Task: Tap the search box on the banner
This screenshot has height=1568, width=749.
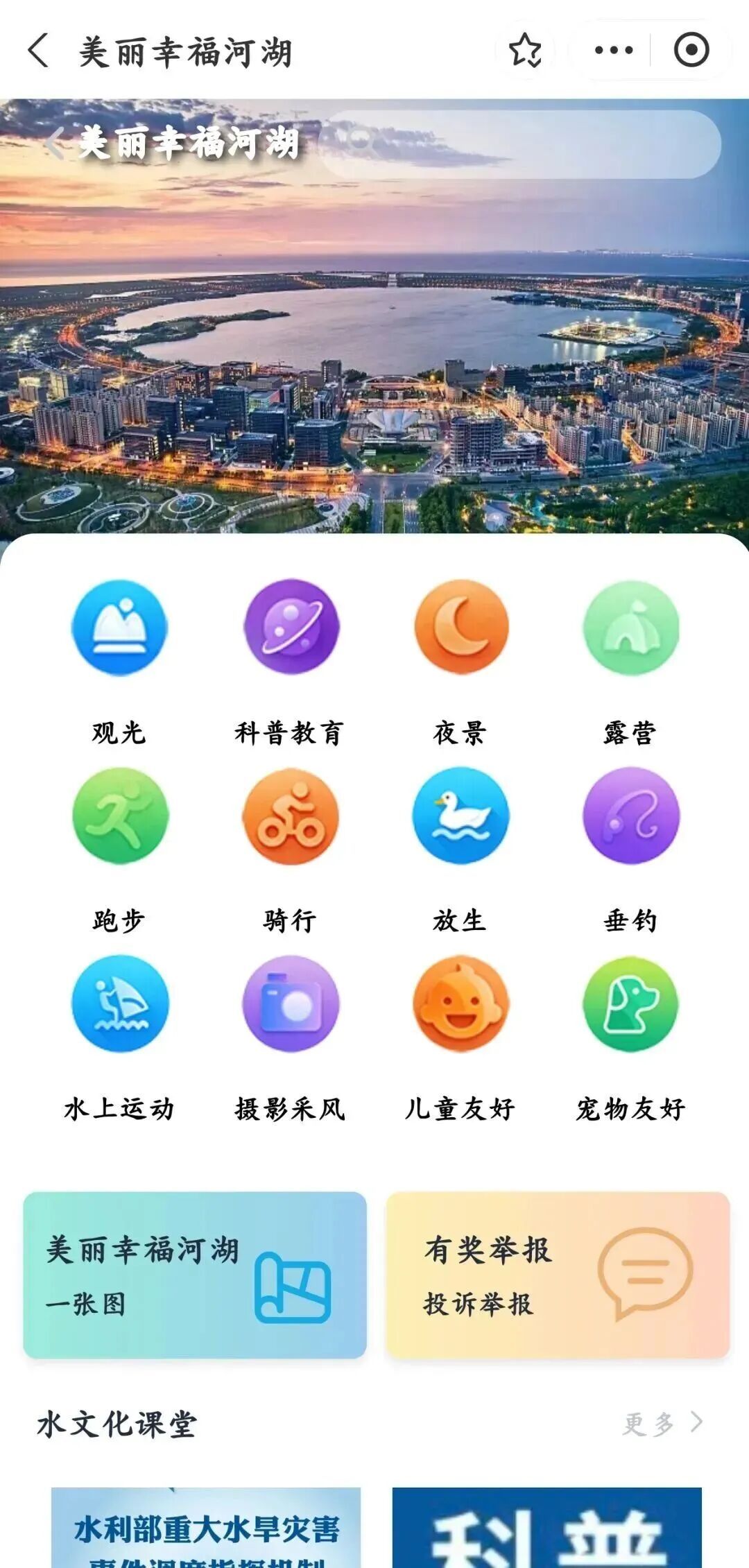Action: 520,144
